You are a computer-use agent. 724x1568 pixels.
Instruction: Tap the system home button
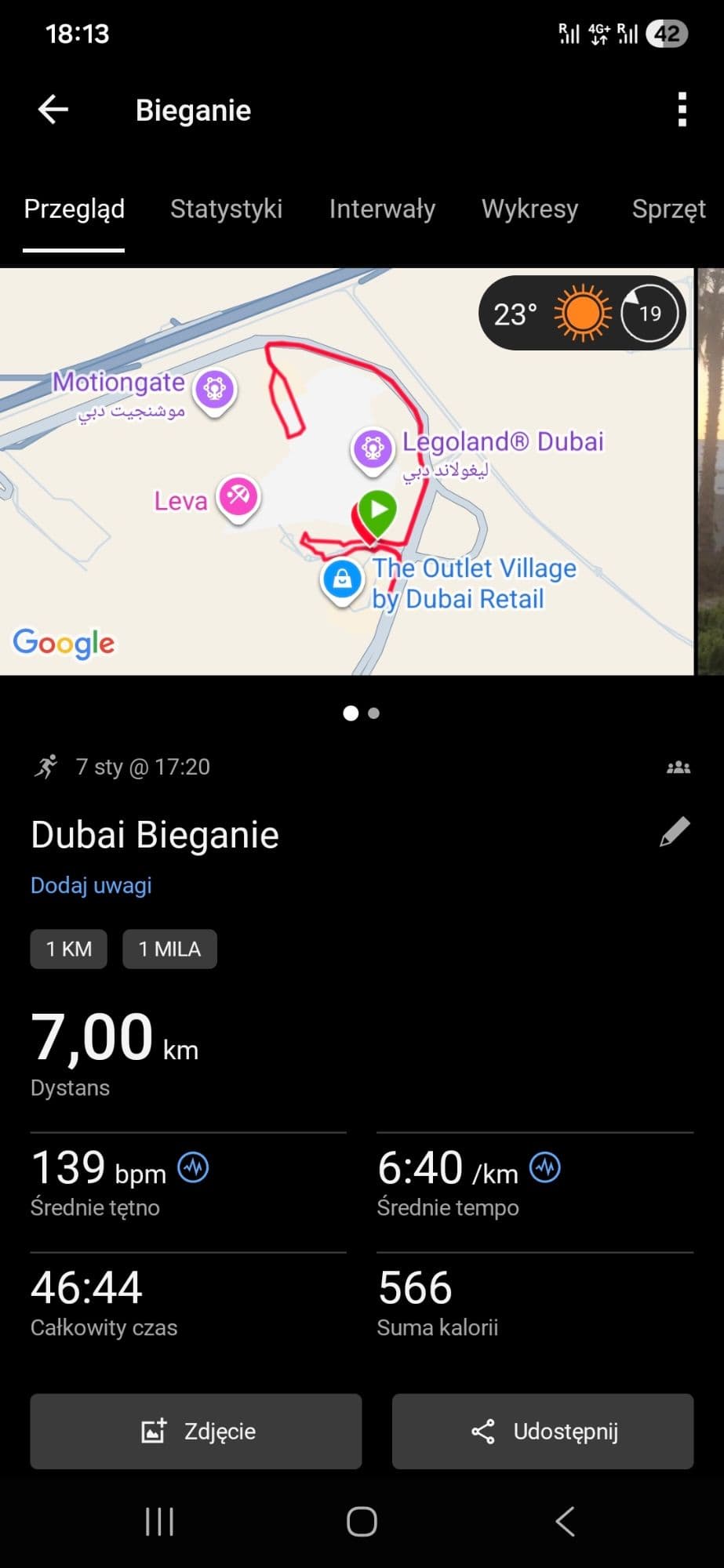pos(362,1522)
